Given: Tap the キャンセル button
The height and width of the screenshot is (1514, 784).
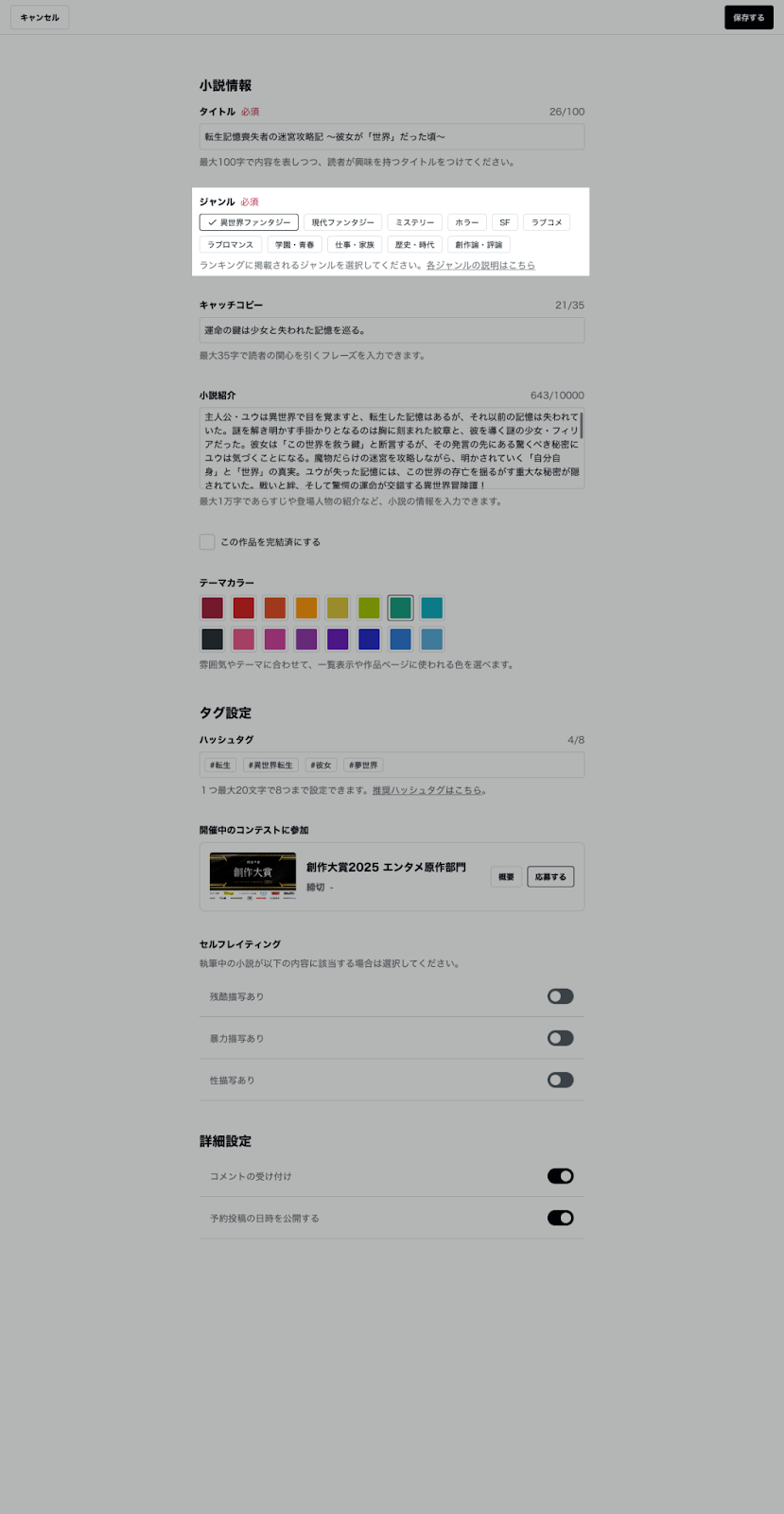Looking at the screenshot, I should 40,17.
